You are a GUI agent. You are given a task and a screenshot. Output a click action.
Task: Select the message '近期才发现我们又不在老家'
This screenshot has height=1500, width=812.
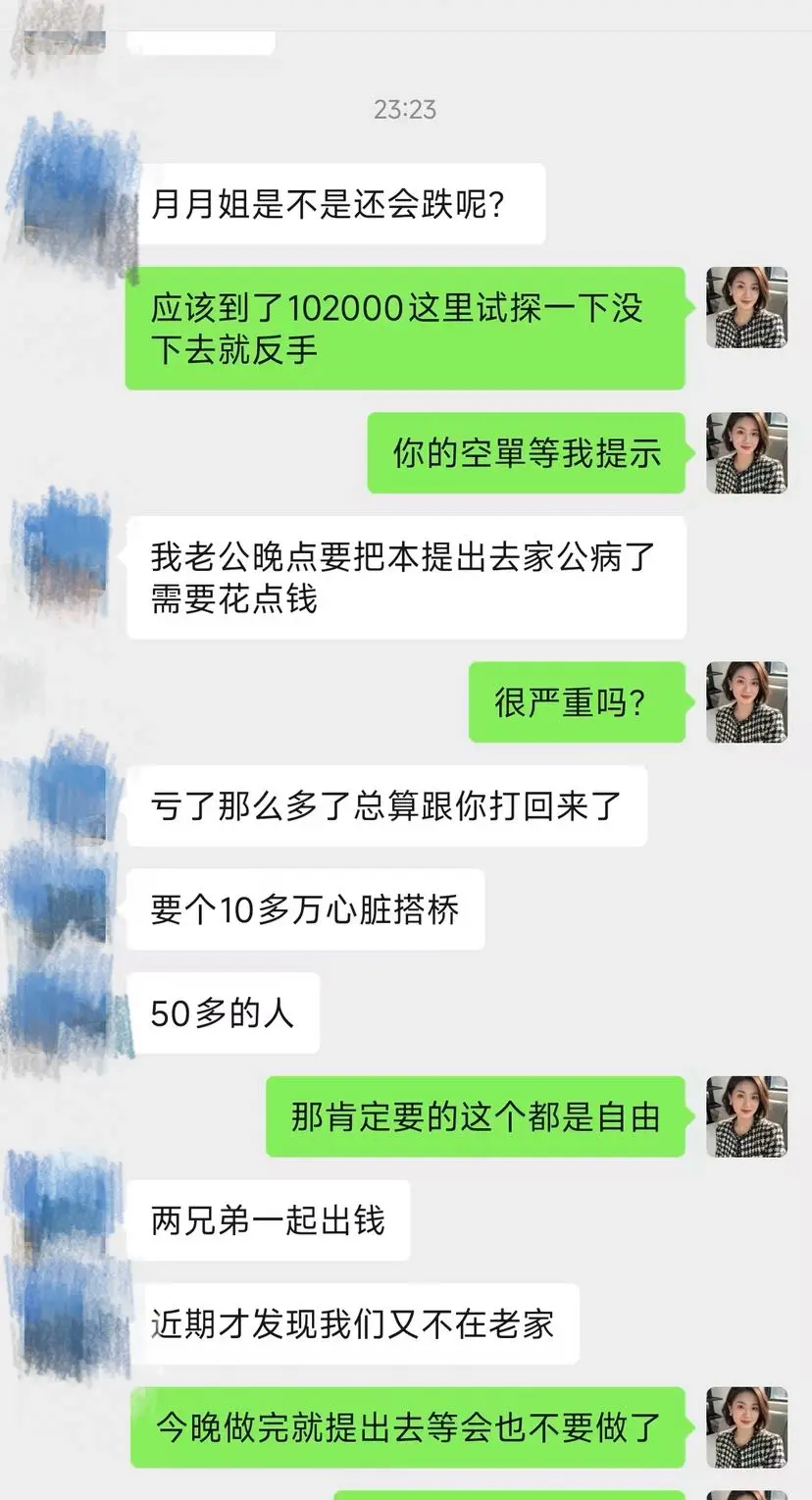pos(353,1323)
